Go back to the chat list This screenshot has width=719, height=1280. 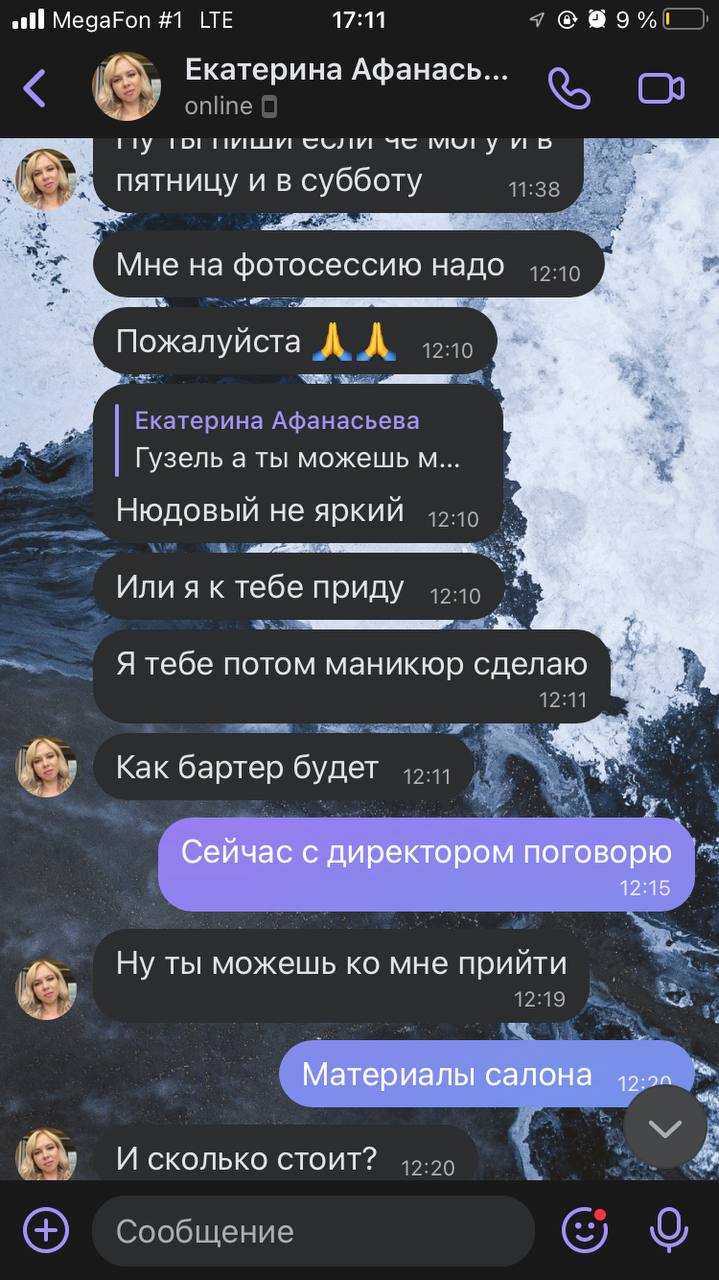(35, 88)
